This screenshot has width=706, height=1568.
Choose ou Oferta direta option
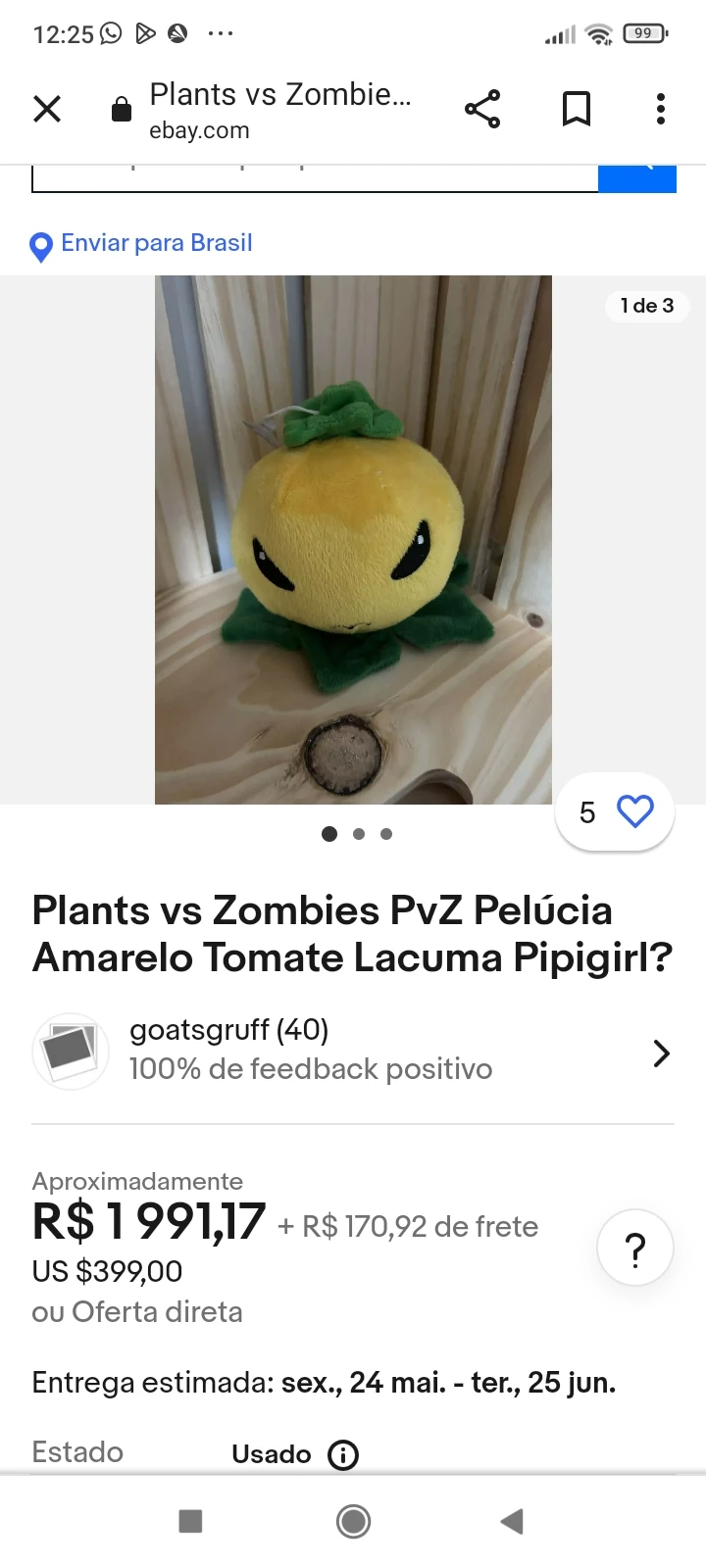tap(136, 1311)
